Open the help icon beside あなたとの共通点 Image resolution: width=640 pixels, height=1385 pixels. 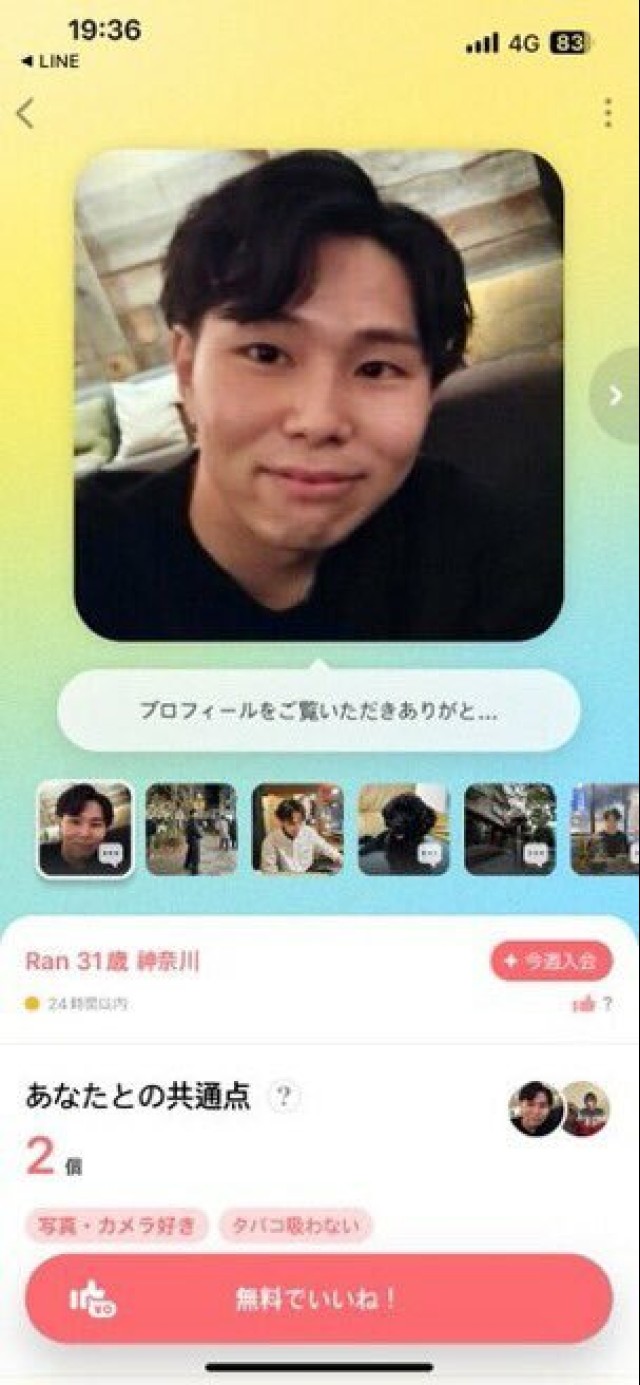pos(284,1097)
